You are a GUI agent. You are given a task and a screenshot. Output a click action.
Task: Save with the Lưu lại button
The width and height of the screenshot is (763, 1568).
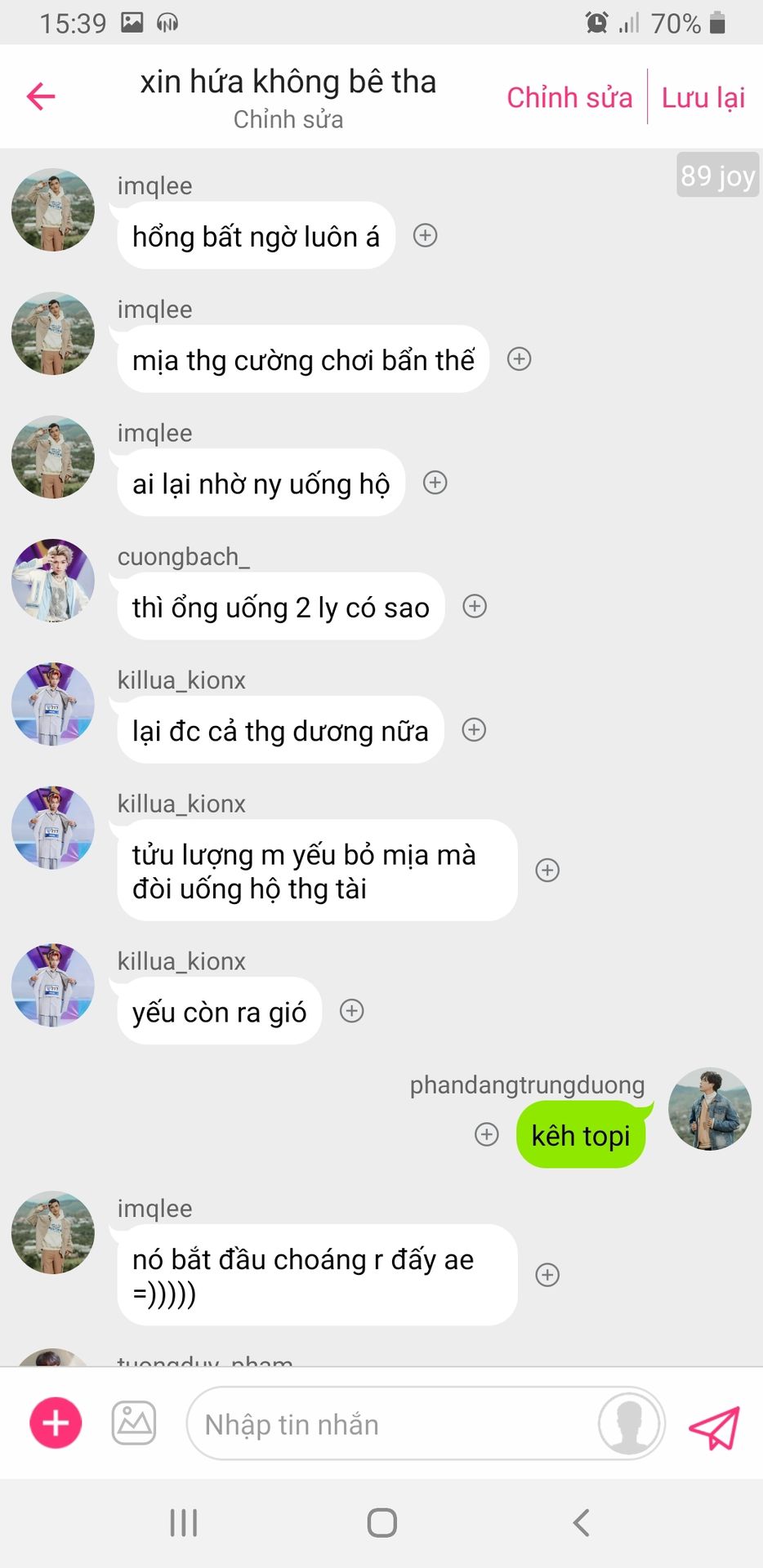(x=703, y=97)
